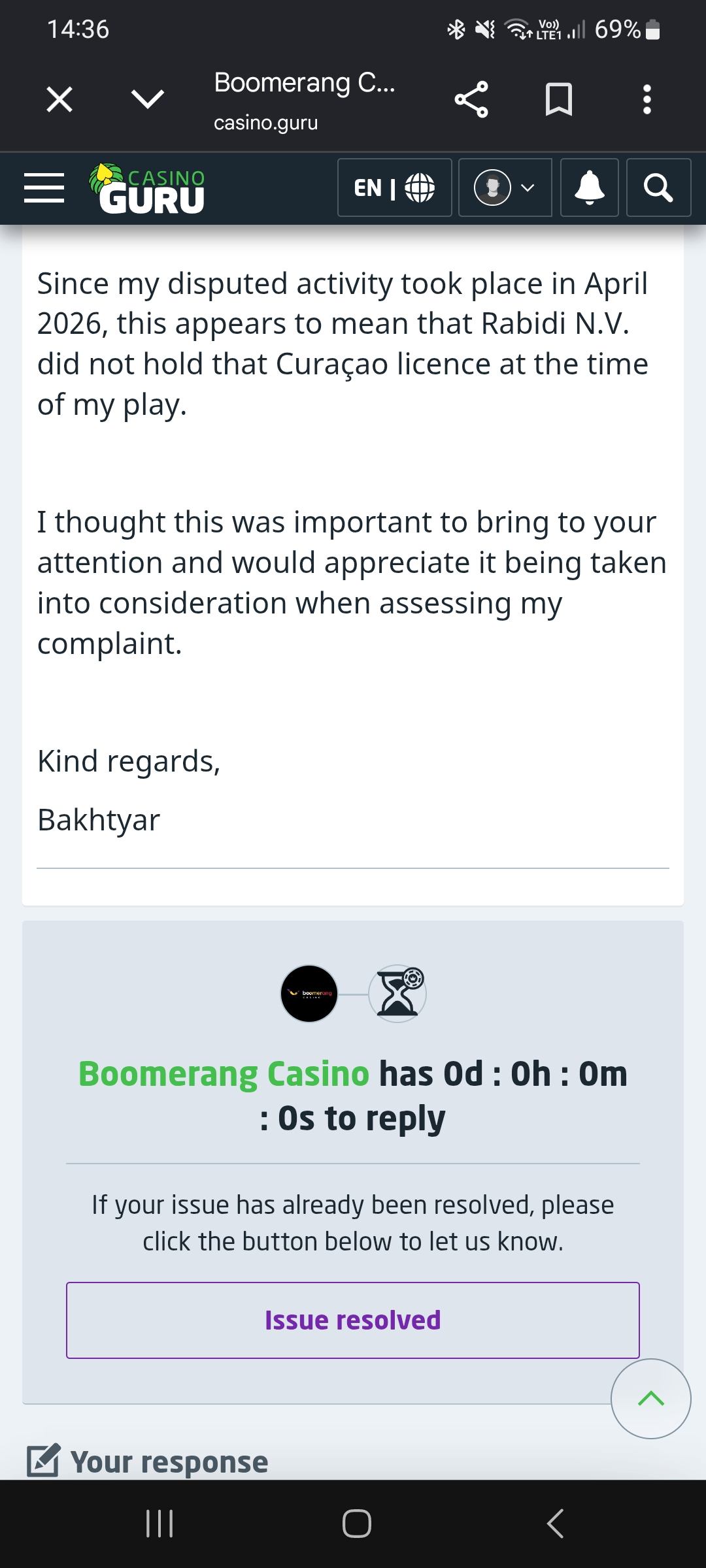Open the notifications bell
This screenshot has width=706, height=1568.
click(x=590, y=188)
